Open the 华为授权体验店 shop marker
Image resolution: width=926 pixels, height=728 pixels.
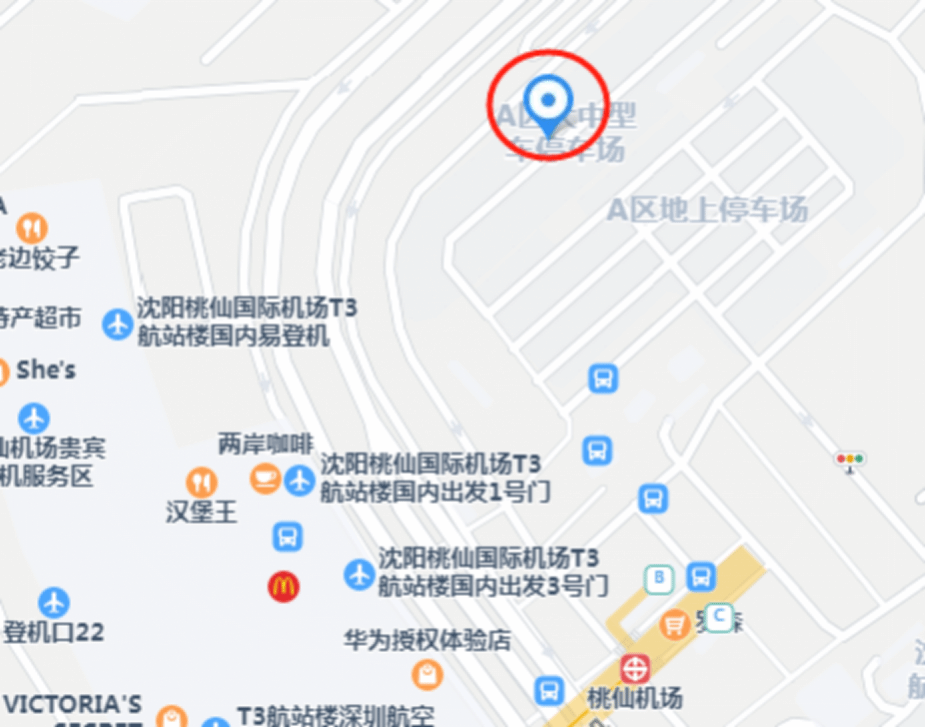[428, 675]
